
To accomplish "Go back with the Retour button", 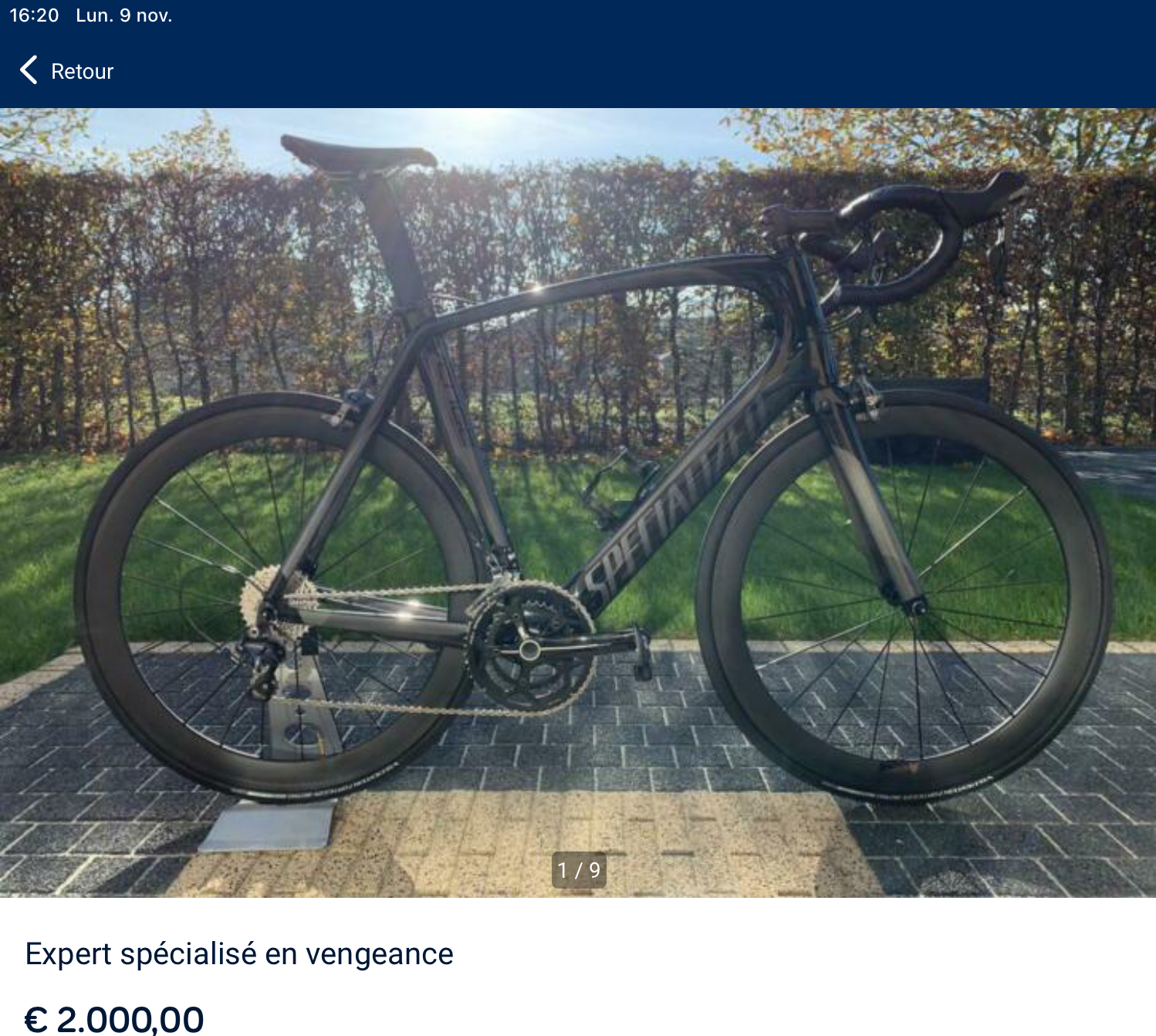I will [66, 71].
